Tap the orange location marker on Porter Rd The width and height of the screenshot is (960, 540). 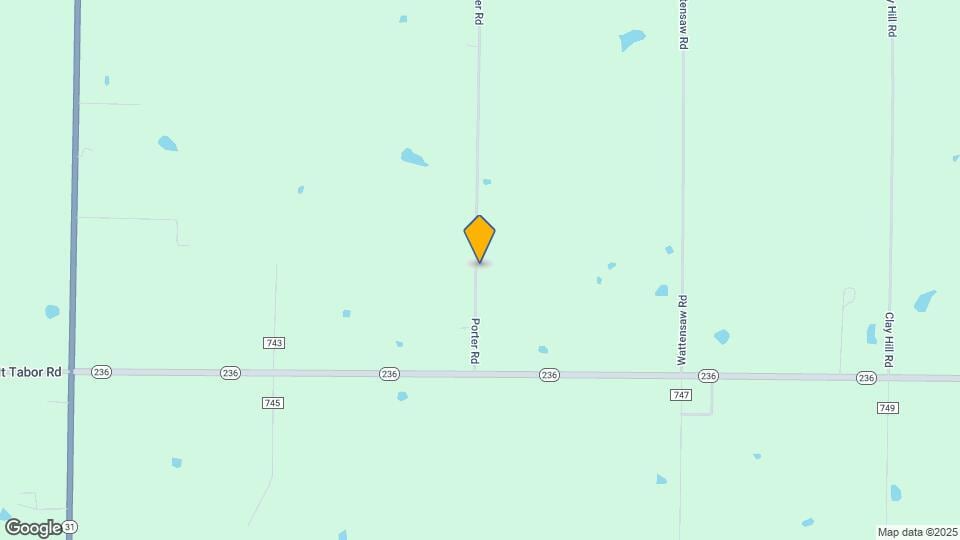[480, 238]
